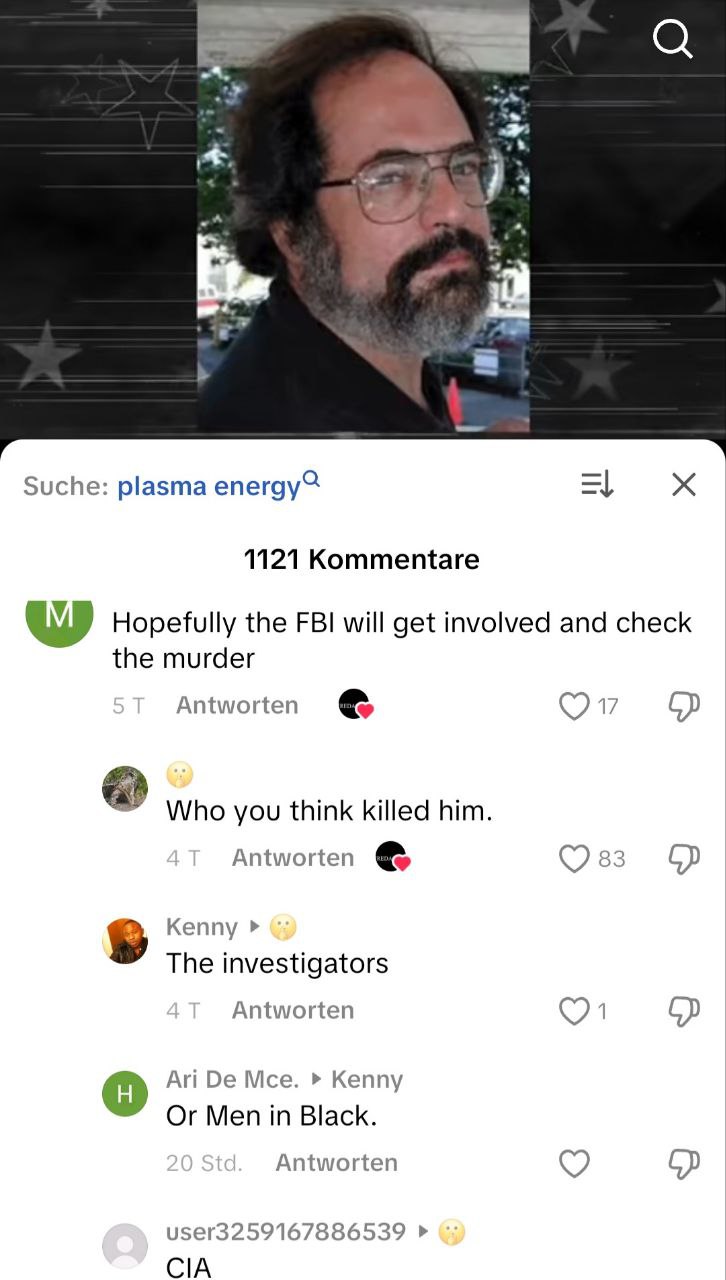The height and width of the screenshot is (1280, 726).
Task: Reply to the FBI murder comment
Action: click(x=237, y=705)
